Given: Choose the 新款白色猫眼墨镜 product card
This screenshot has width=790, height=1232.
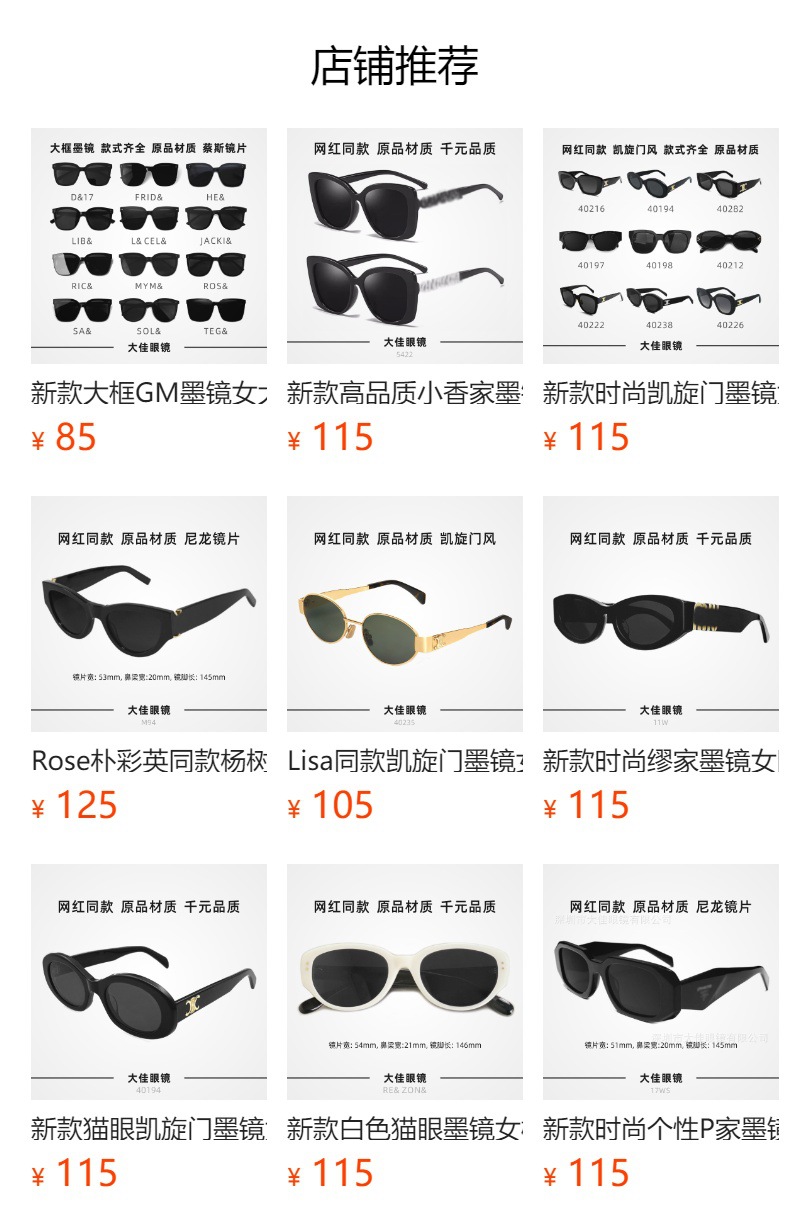Looking at the screenshot, I should coord(404,982).
